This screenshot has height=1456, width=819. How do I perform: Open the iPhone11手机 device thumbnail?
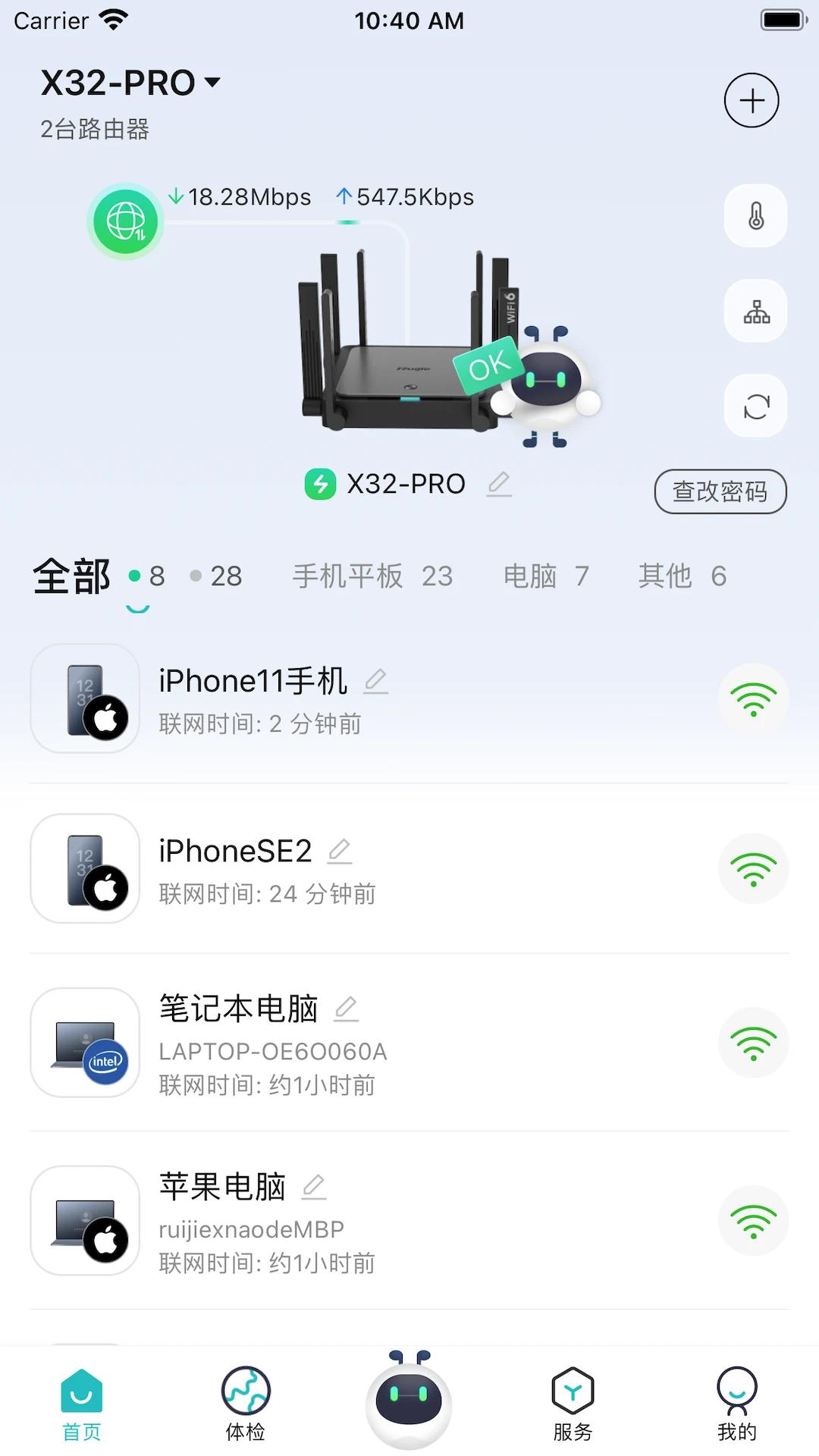click(85, 698)
